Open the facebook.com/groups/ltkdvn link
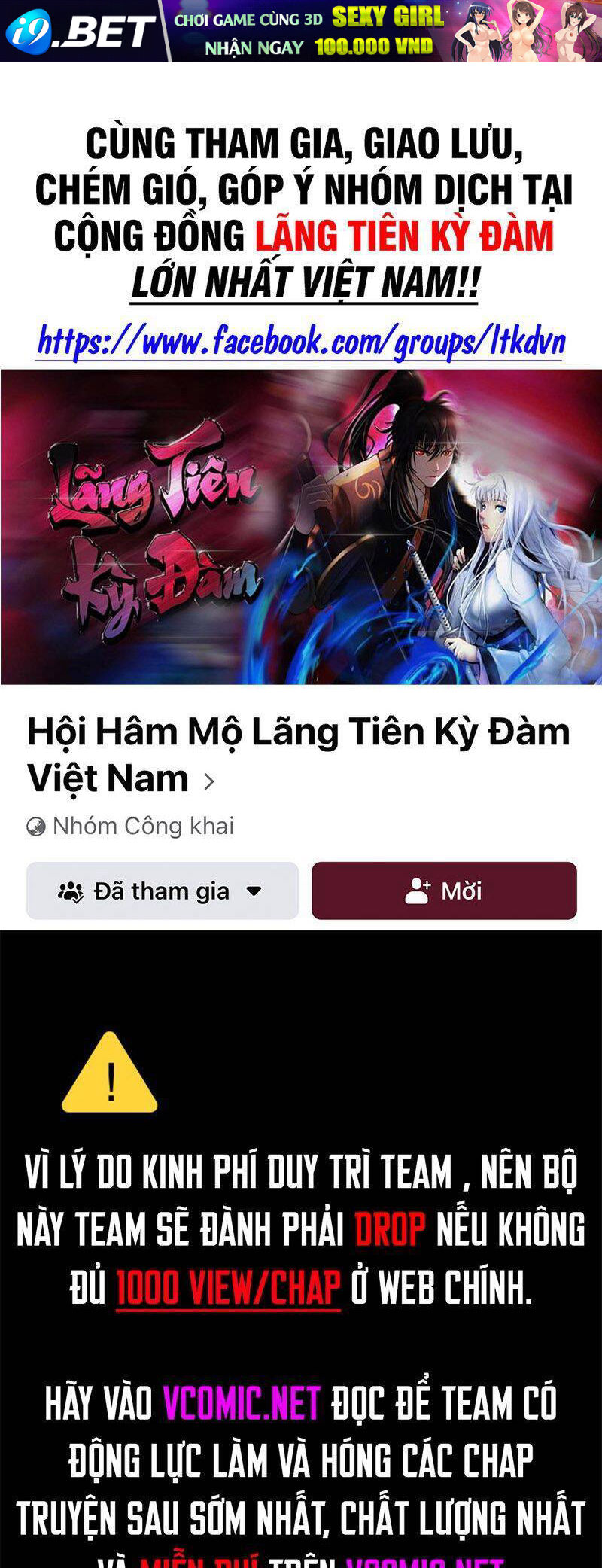This screenshot has width=602, height=1568. [301, 340]
